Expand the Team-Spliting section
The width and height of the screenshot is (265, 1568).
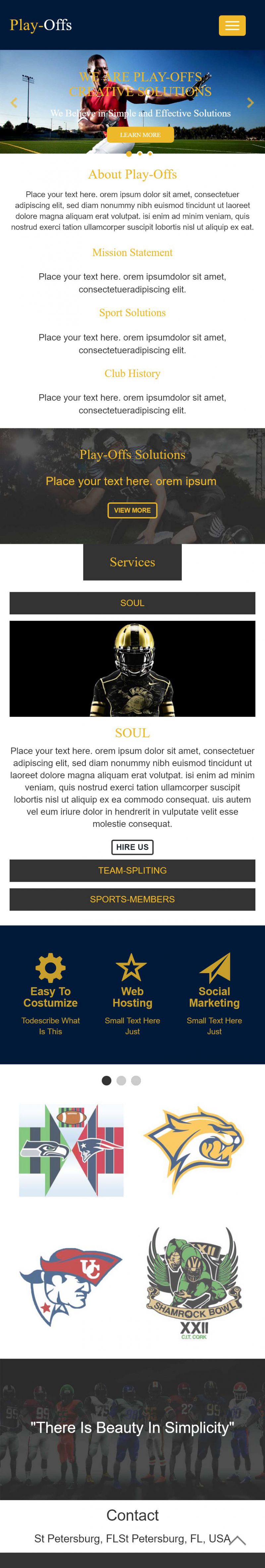click(x=132, y=870)
